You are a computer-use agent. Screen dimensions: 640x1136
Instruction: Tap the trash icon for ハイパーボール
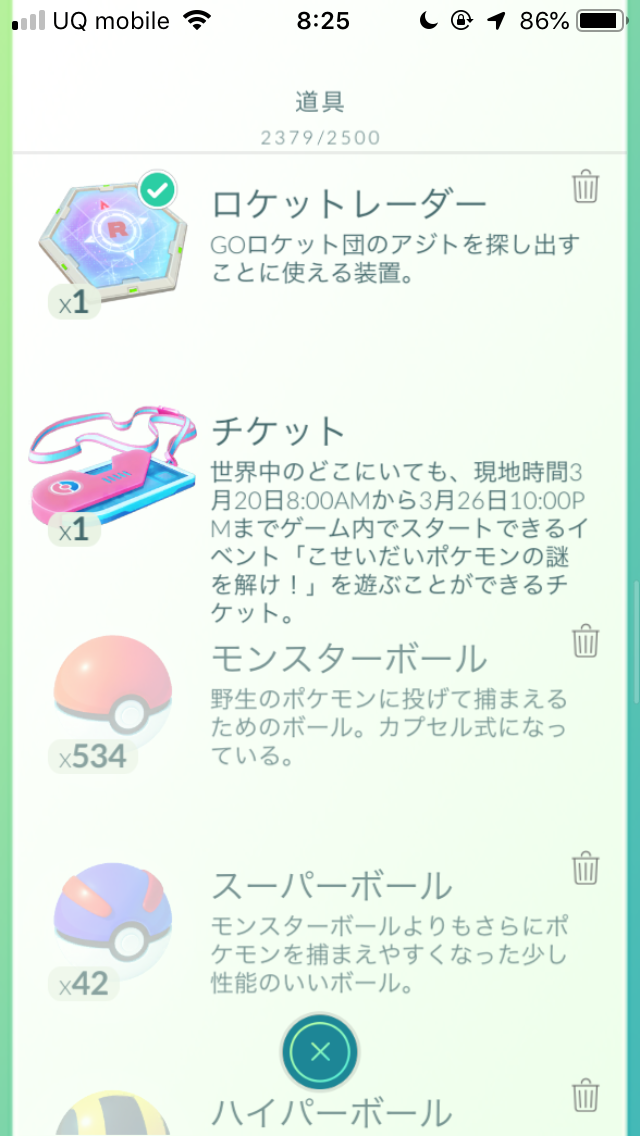[x=586, y=1095]
